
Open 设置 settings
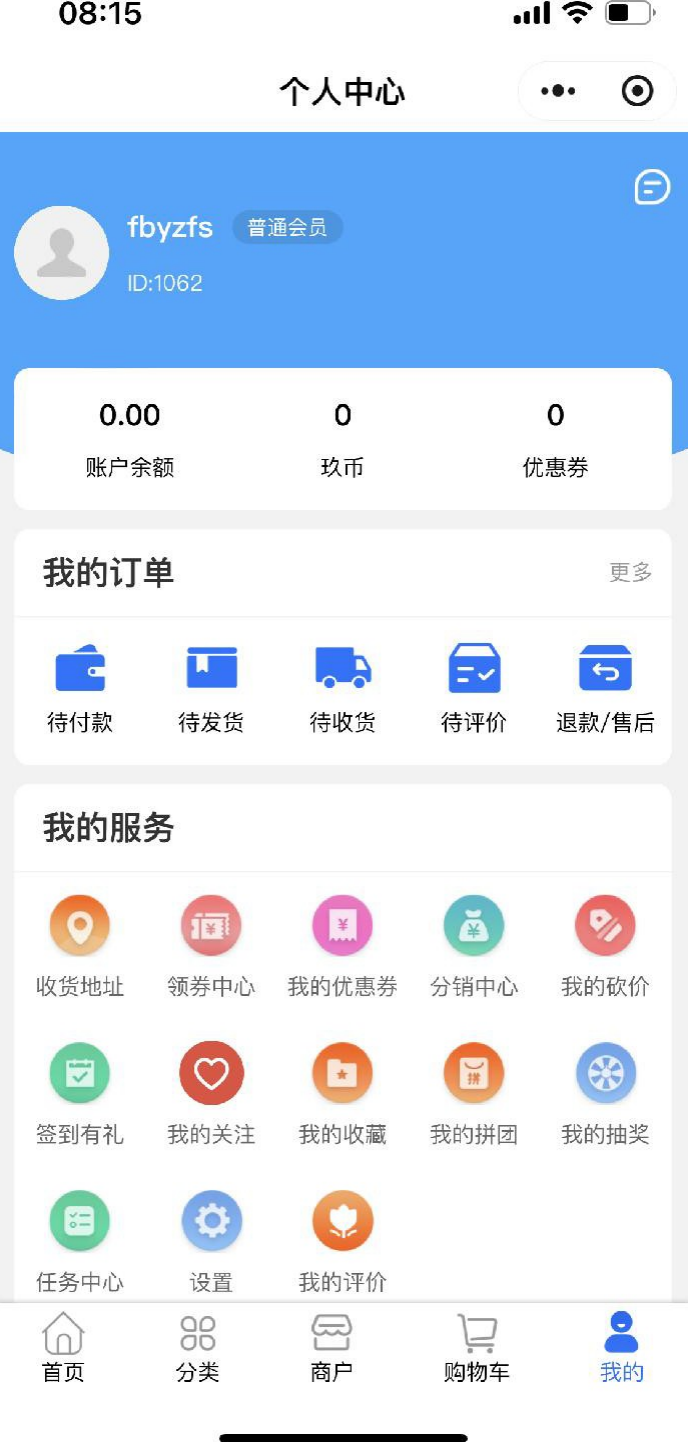pyautogui.click(x=211, y=1242)
